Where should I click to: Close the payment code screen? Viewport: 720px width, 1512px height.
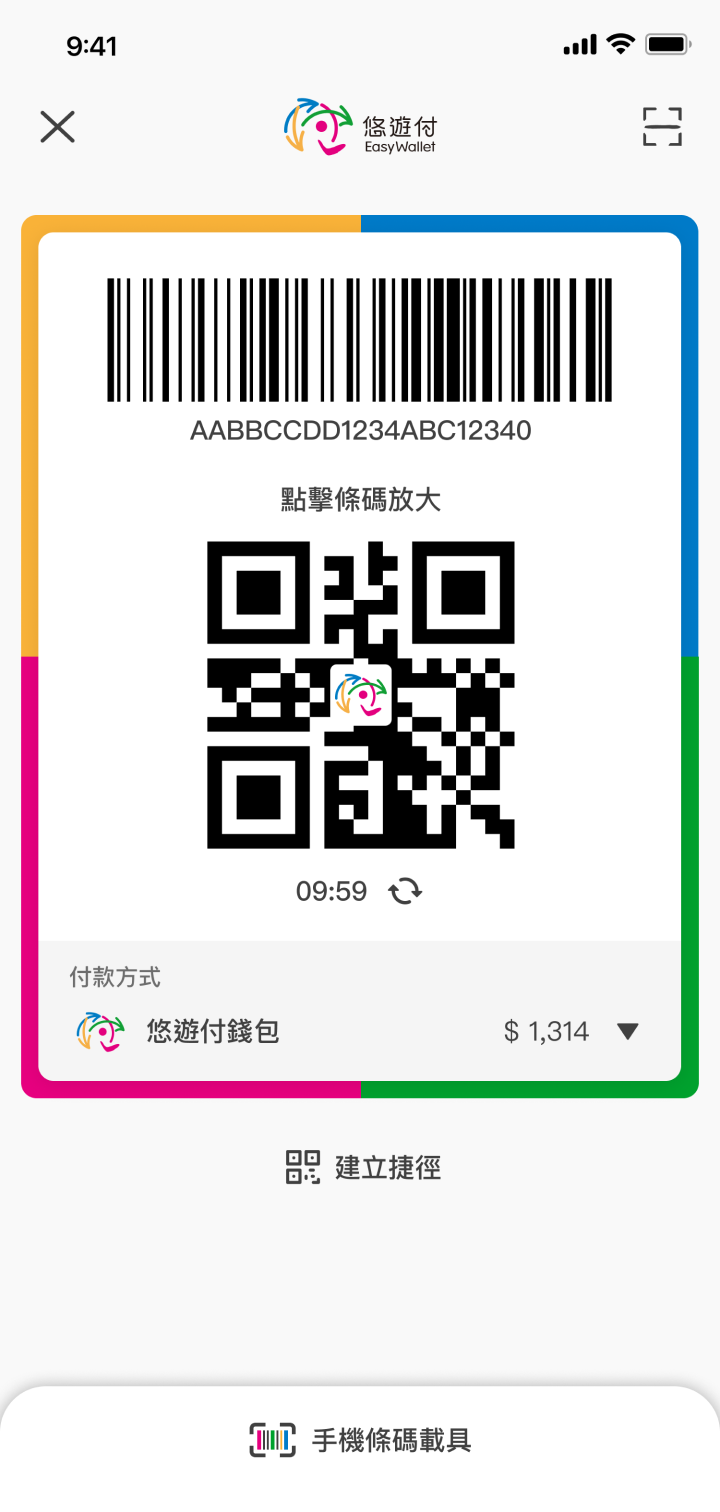click(58, 127)
